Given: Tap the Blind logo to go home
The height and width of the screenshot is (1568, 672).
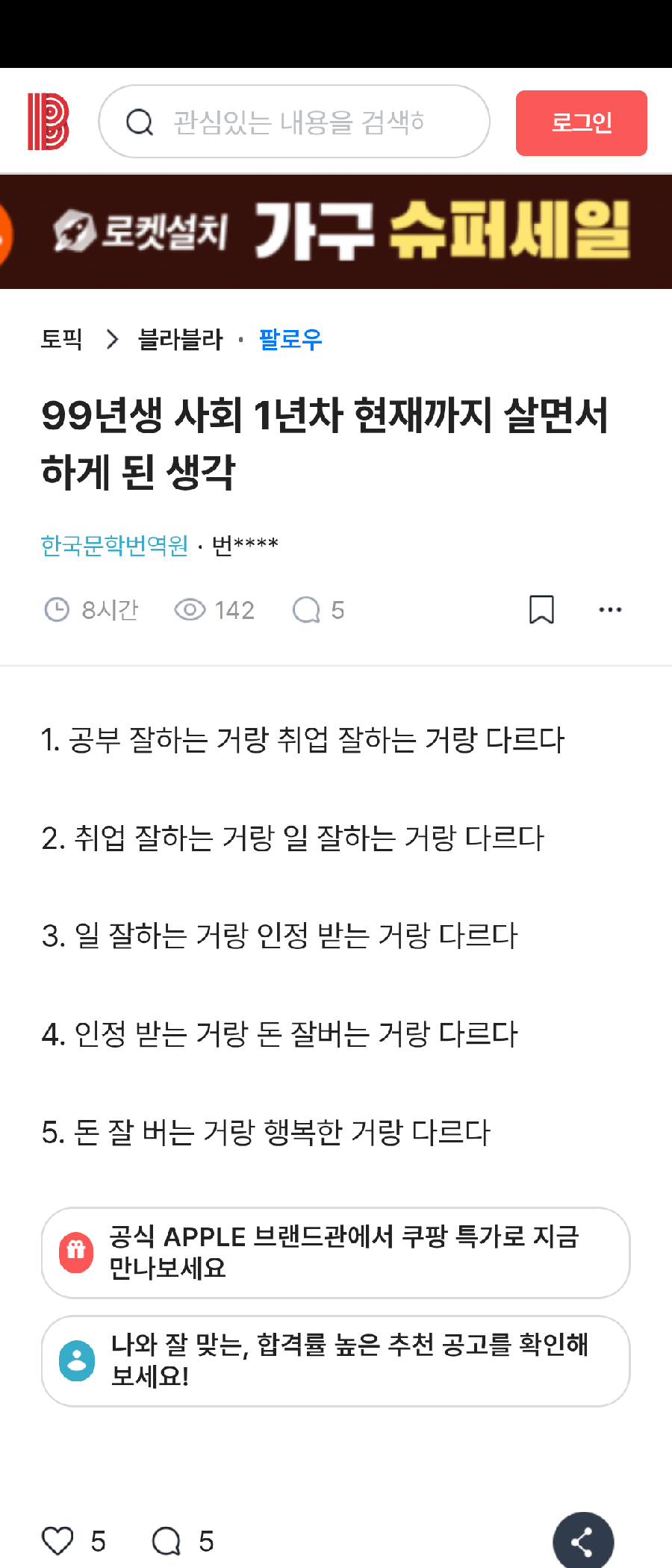Looking at the screenshot, I should 49,122.
